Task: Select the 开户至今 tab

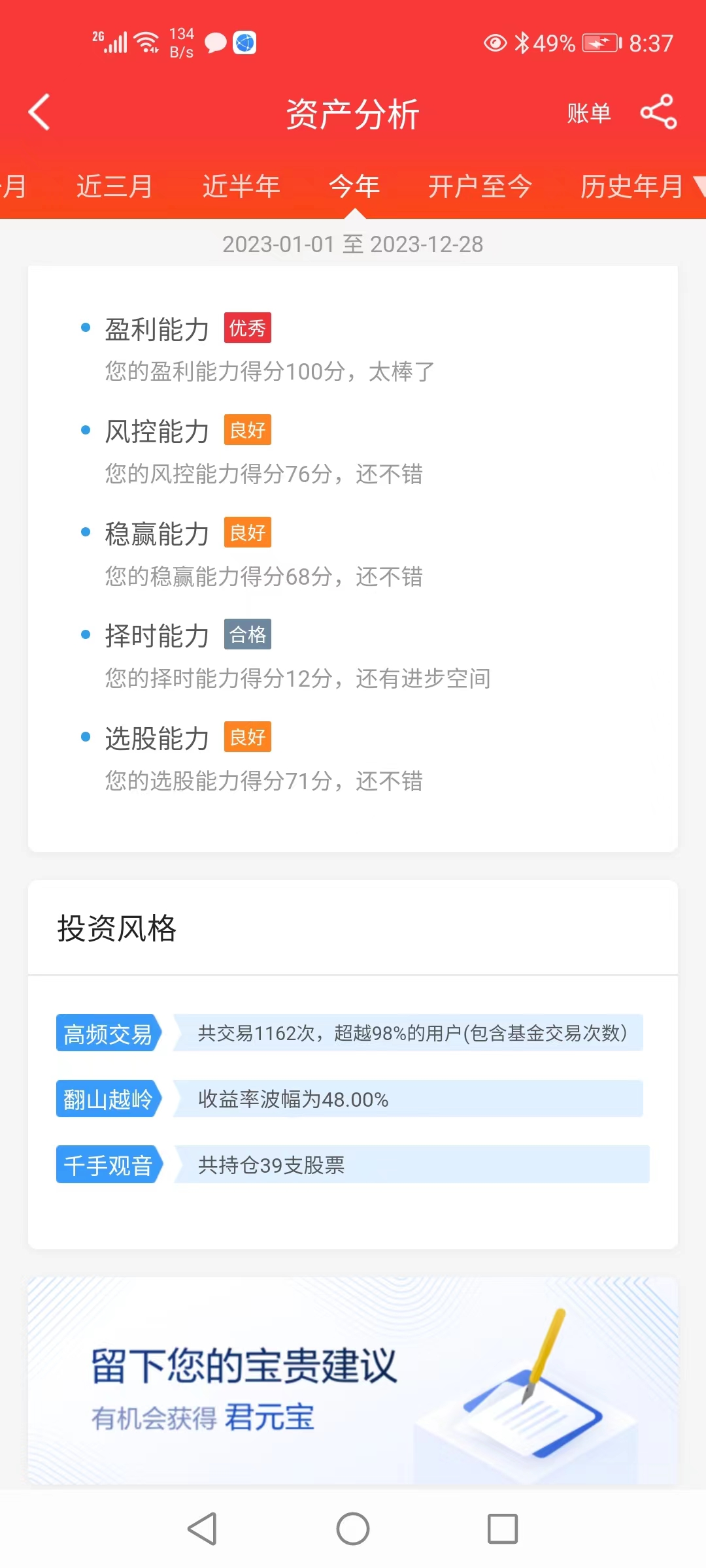Action: [x=480, y=187]
